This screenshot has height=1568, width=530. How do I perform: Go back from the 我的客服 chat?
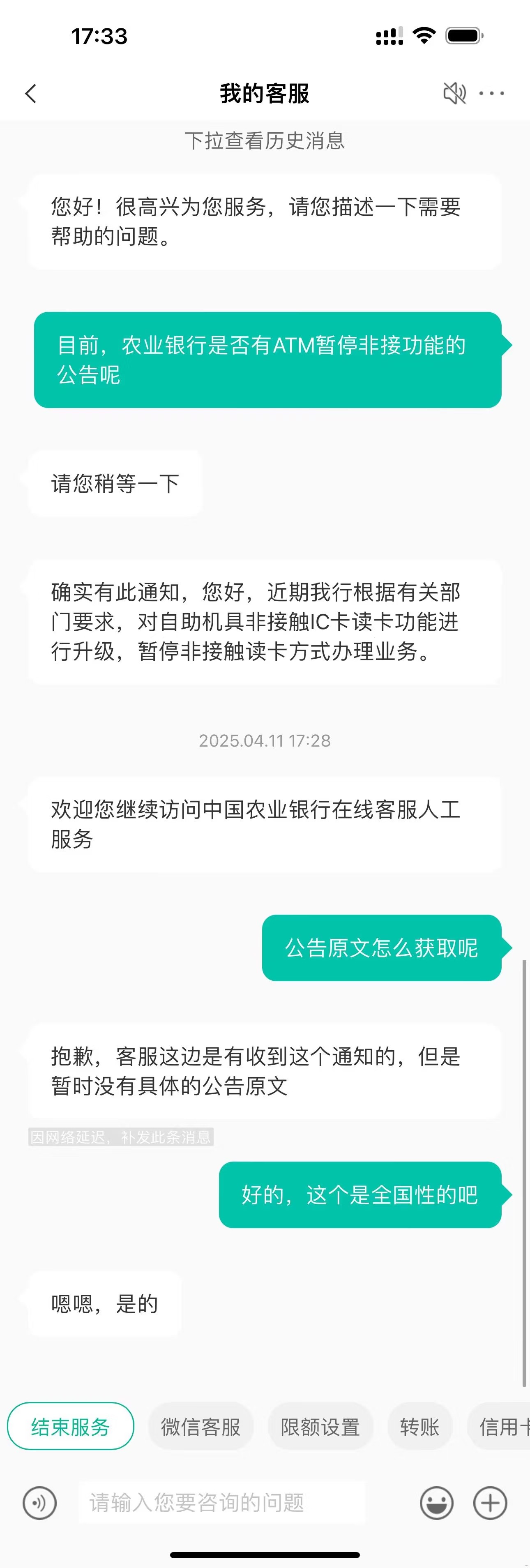(31, 94)
